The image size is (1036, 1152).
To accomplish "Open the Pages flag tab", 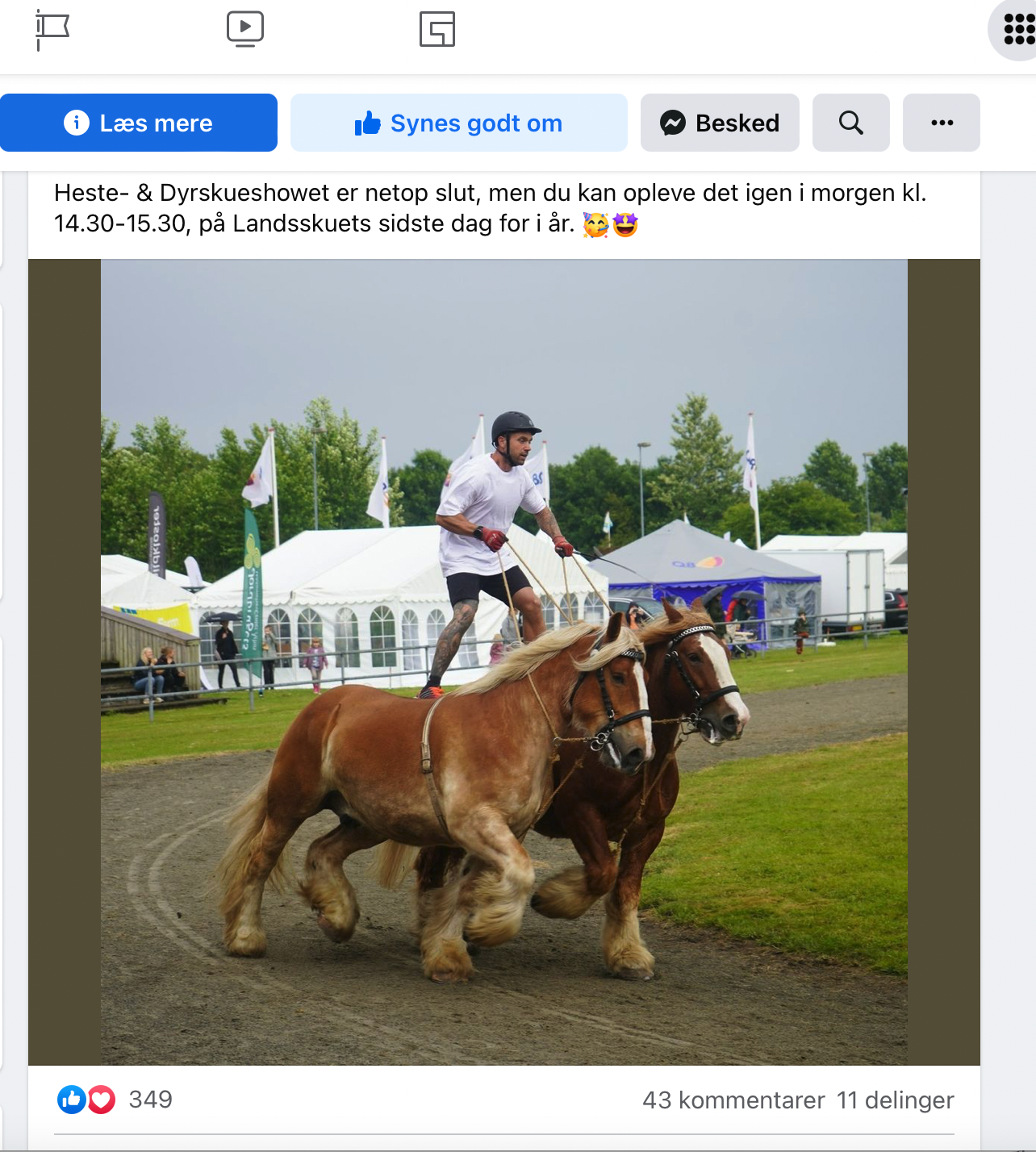I will 52,30.
